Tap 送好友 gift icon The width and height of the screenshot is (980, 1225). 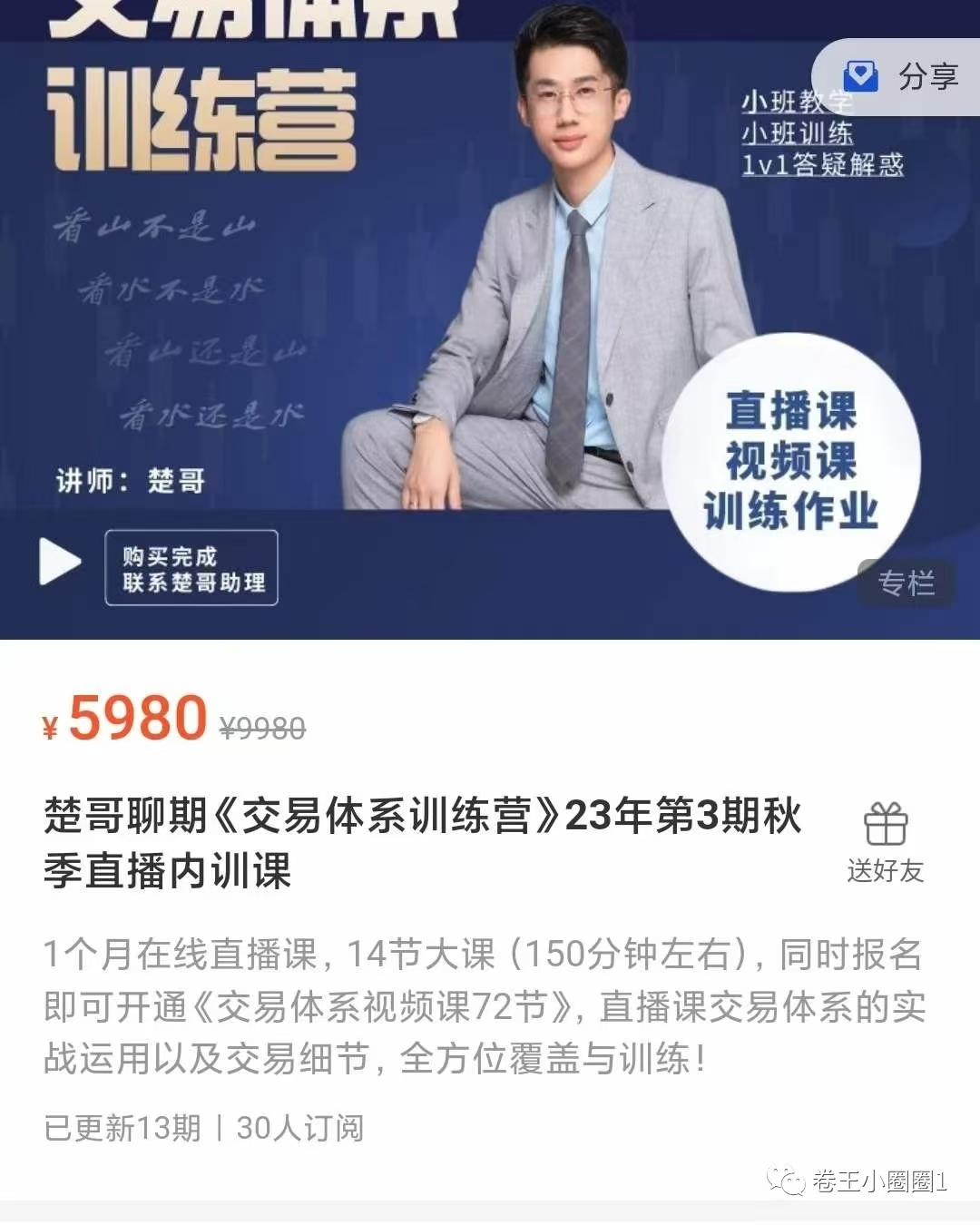tap(885, 826)
